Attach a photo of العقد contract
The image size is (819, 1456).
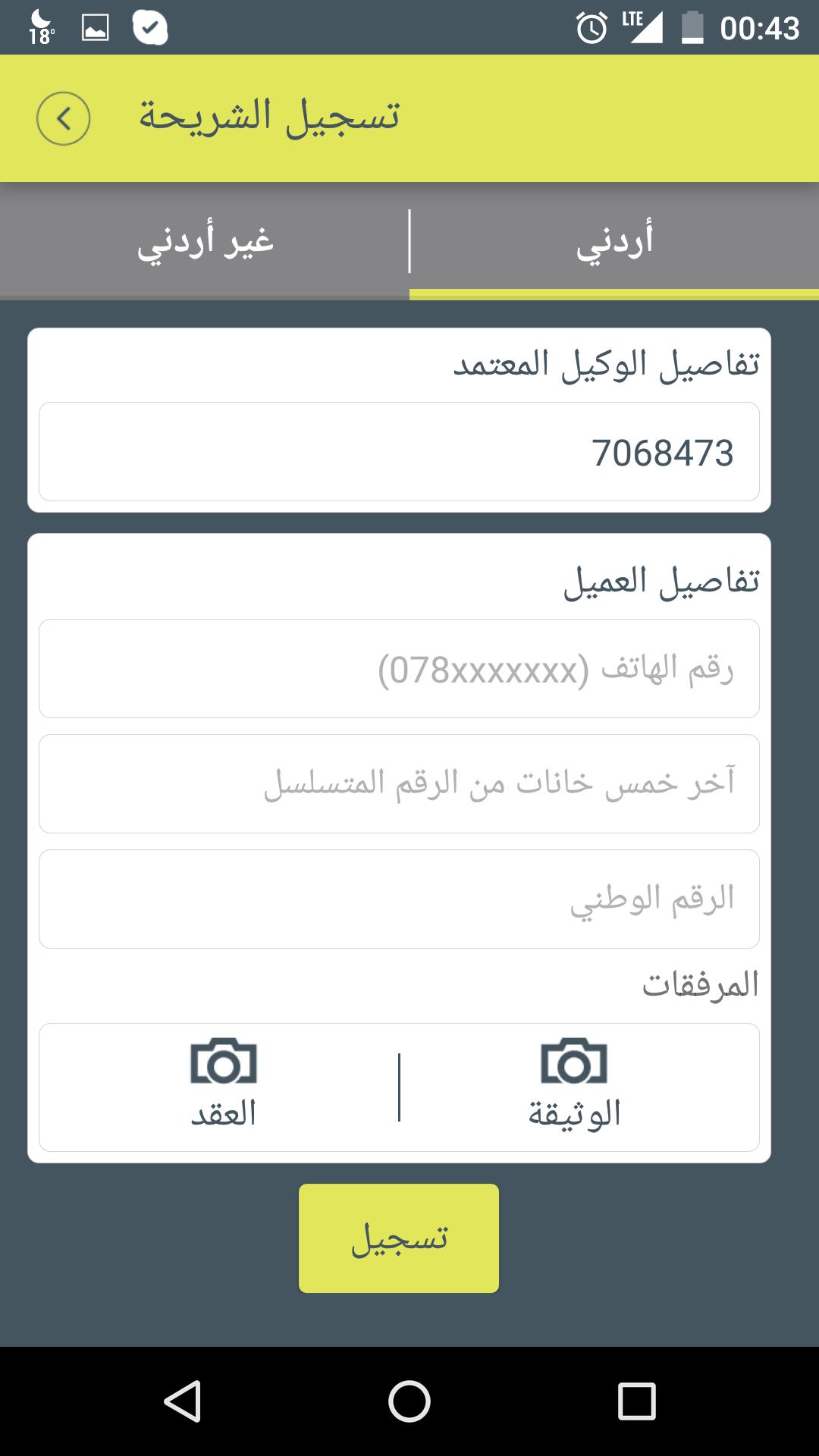tap(223, 1084)
